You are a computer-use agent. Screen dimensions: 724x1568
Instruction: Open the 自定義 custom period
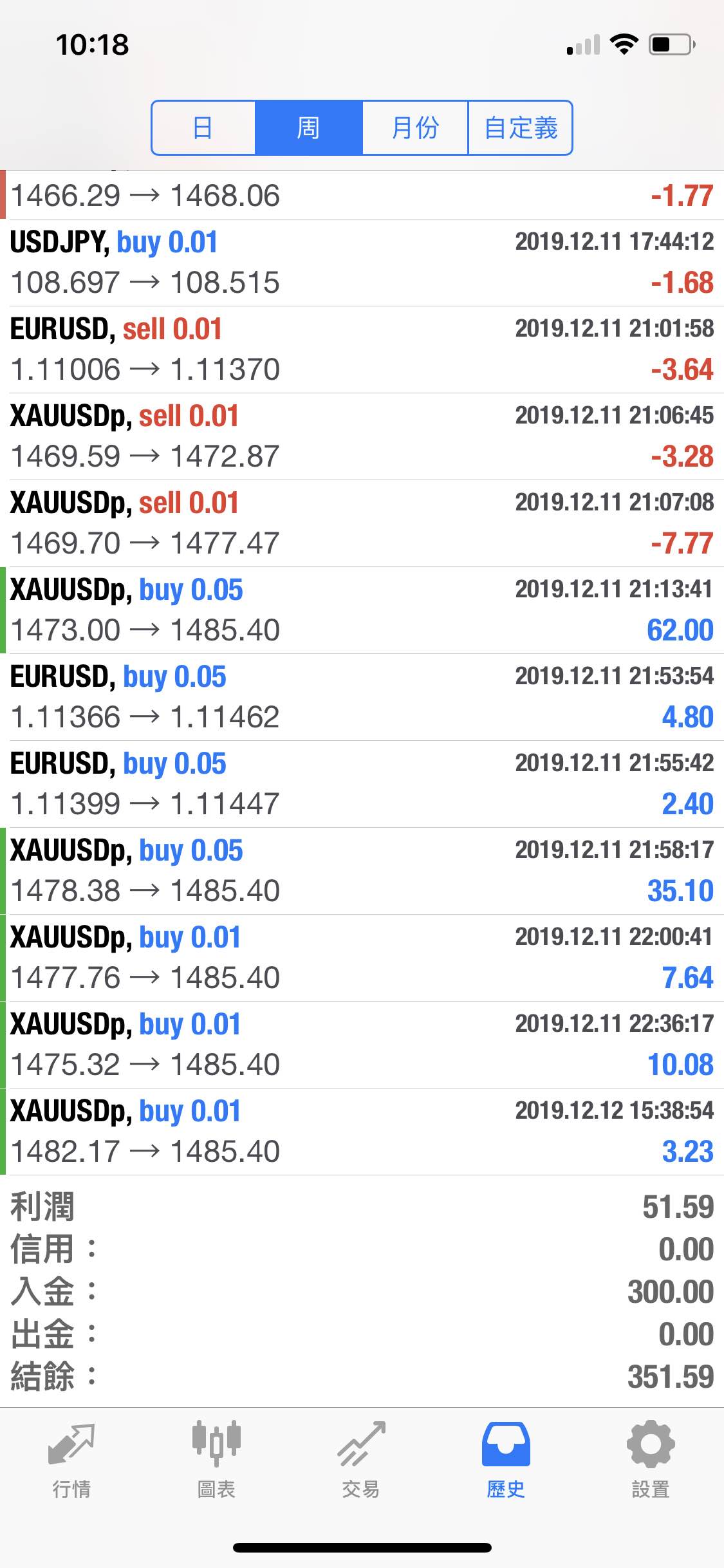coord(520,127)
